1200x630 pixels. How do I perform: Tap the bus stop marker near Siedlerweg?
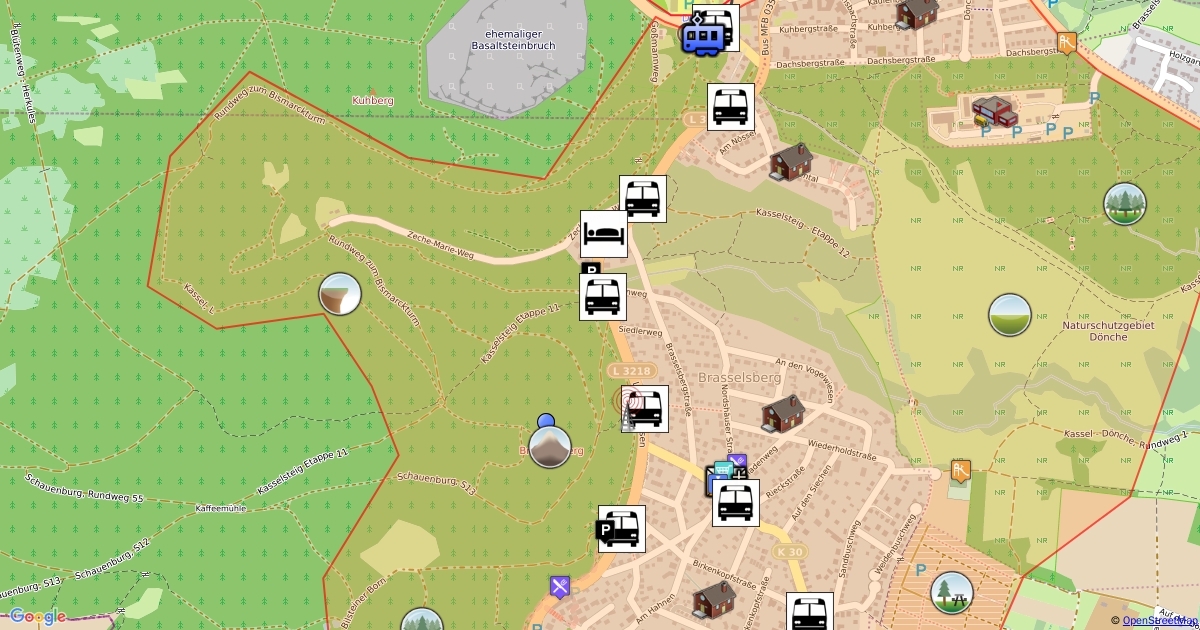(603, 297)
